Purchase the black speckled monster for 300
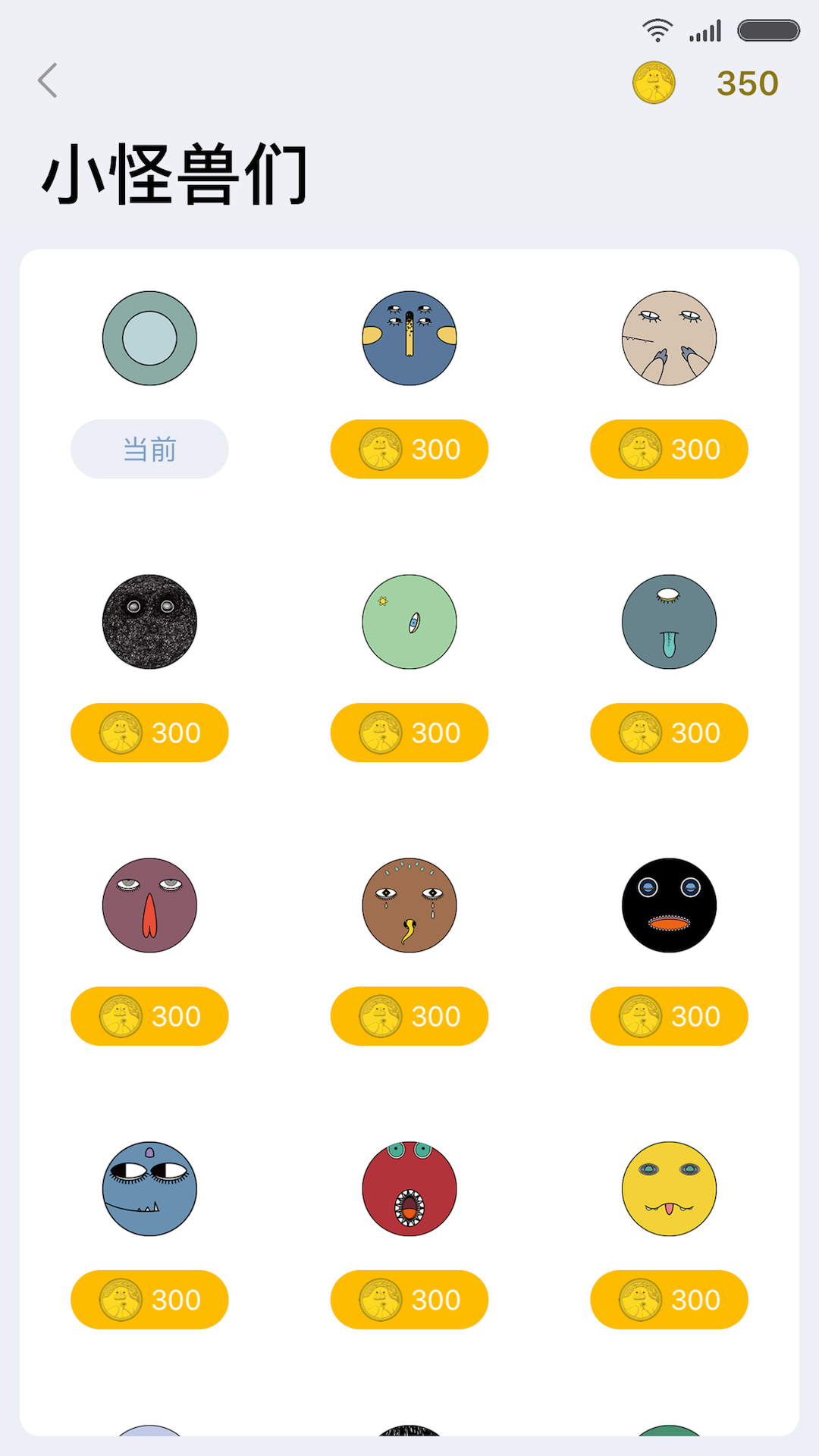Screen dimensions: 819x1456 pos(149,733)
